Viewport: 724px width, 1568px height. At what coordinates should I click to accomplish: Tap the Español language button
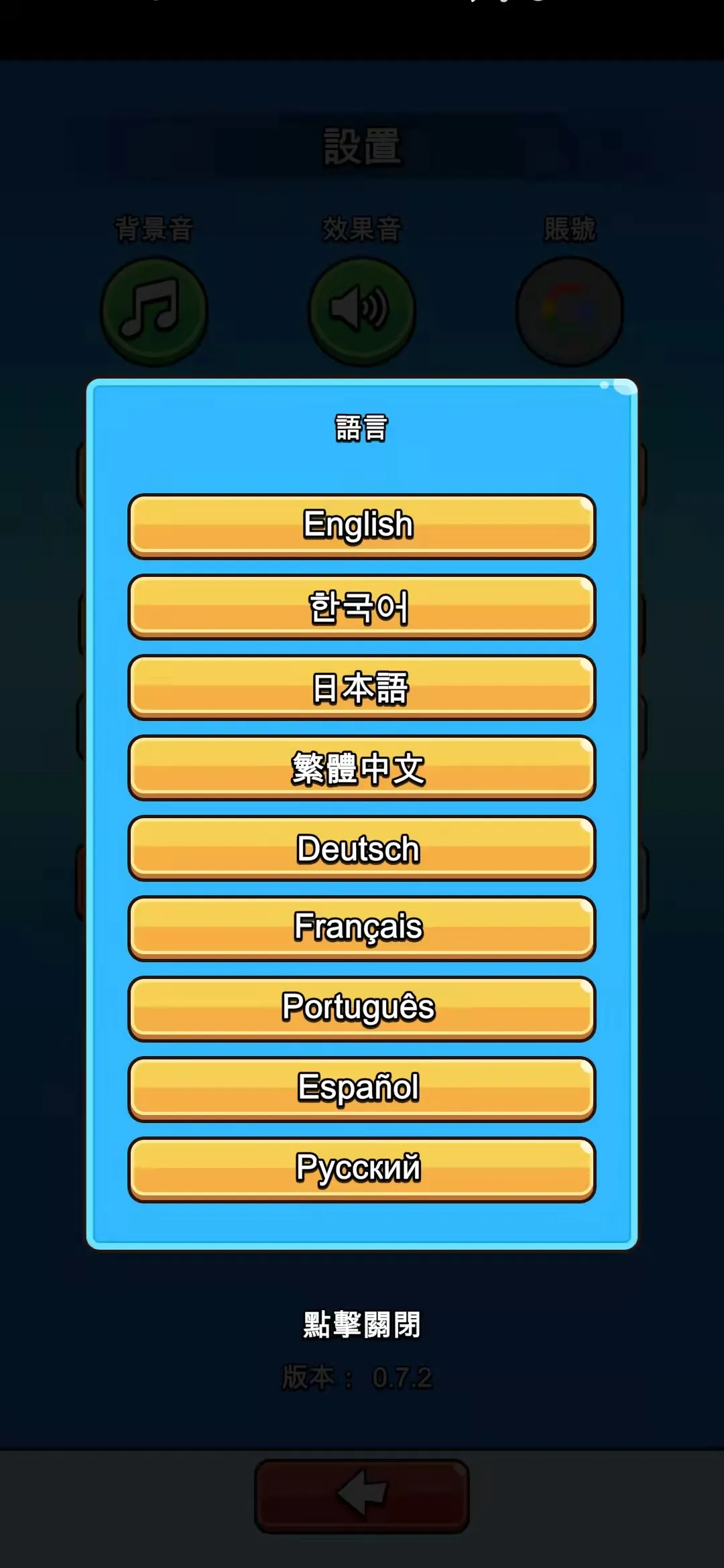tap(361, 1089)
